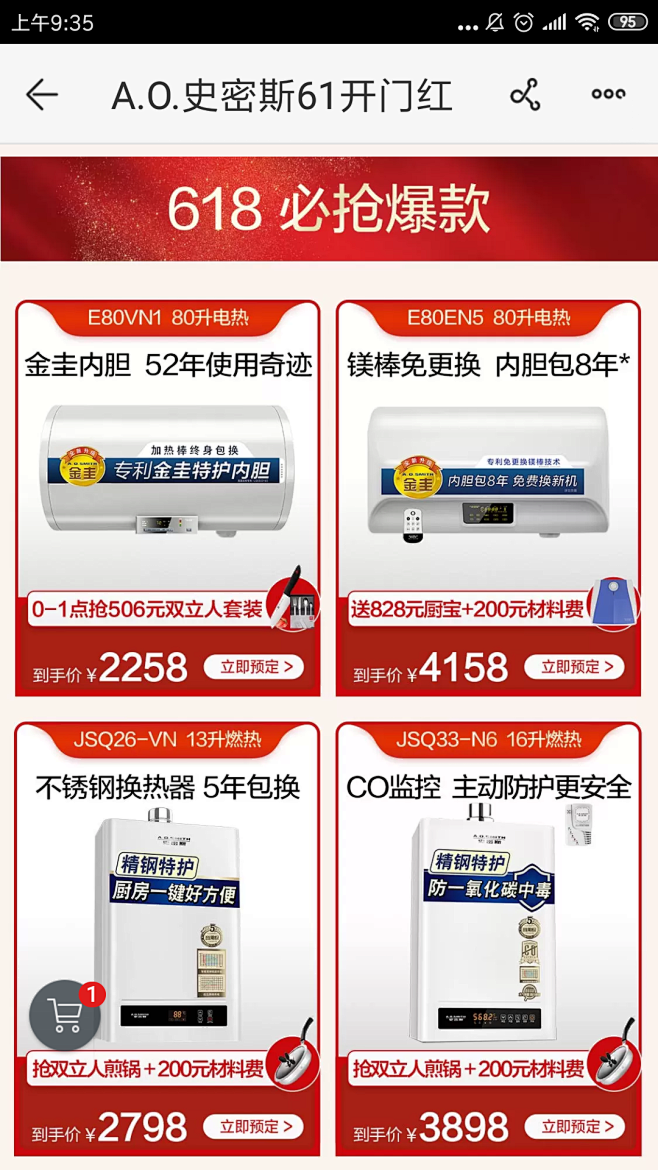Image resolution: width=658 pixels, height=1170 pixels.
Task: View the JSQ26-VN 13升燃热 product card
Action: [168, 939]
